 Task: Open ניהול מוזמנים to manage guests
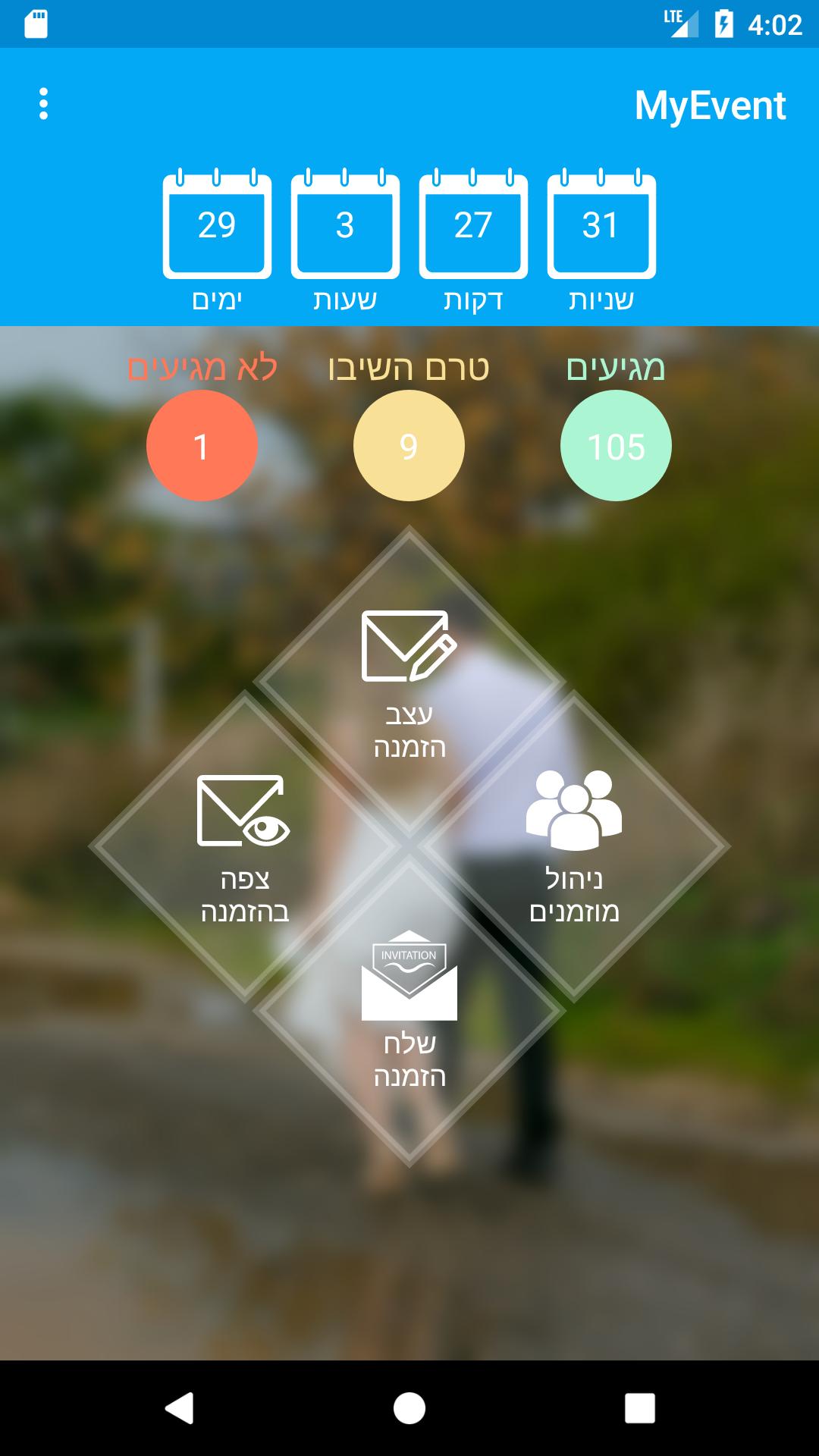[574, 847]
